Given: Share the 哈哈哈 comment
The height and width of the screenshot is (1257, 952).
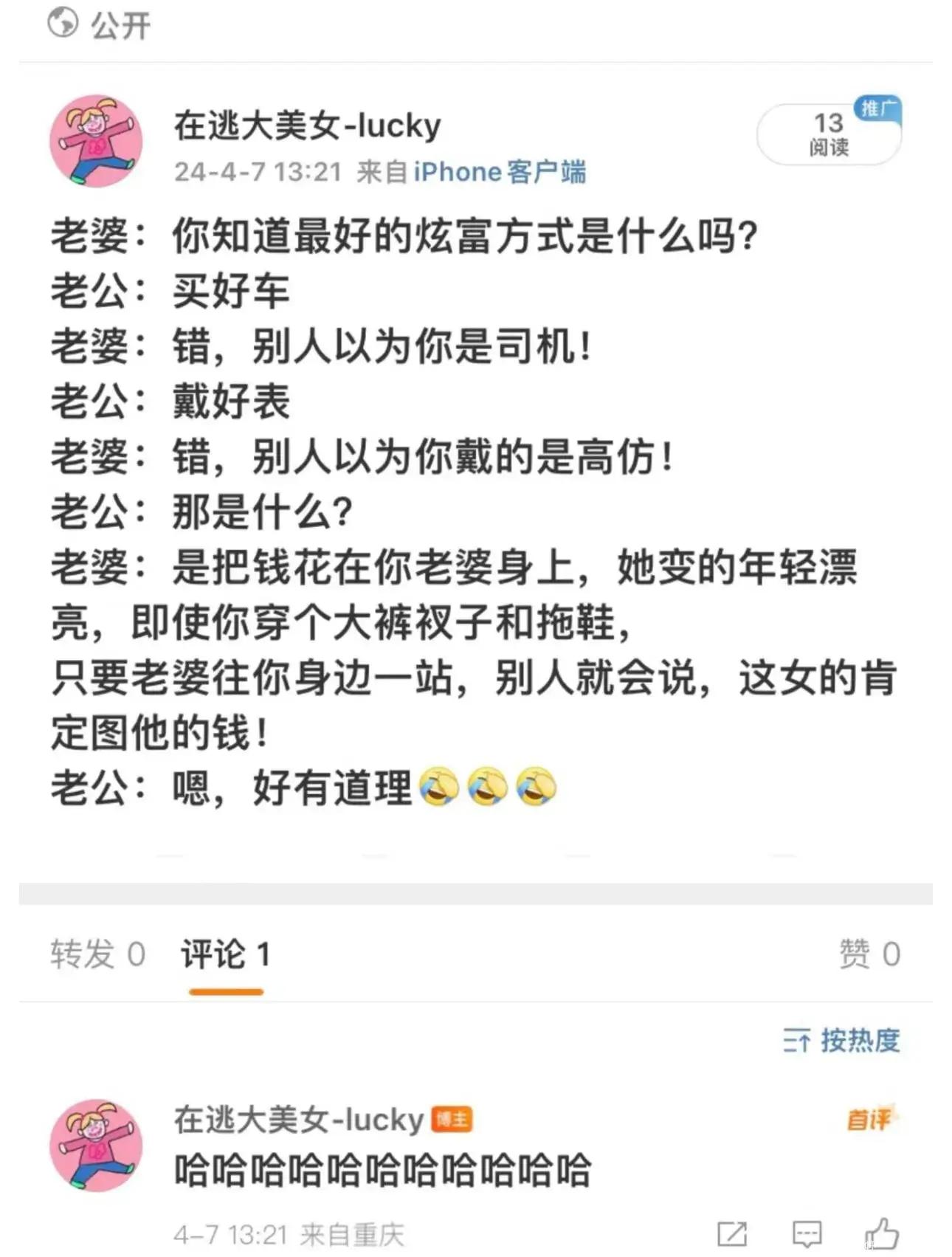Looking at the screenshot, I should 732,1233.
